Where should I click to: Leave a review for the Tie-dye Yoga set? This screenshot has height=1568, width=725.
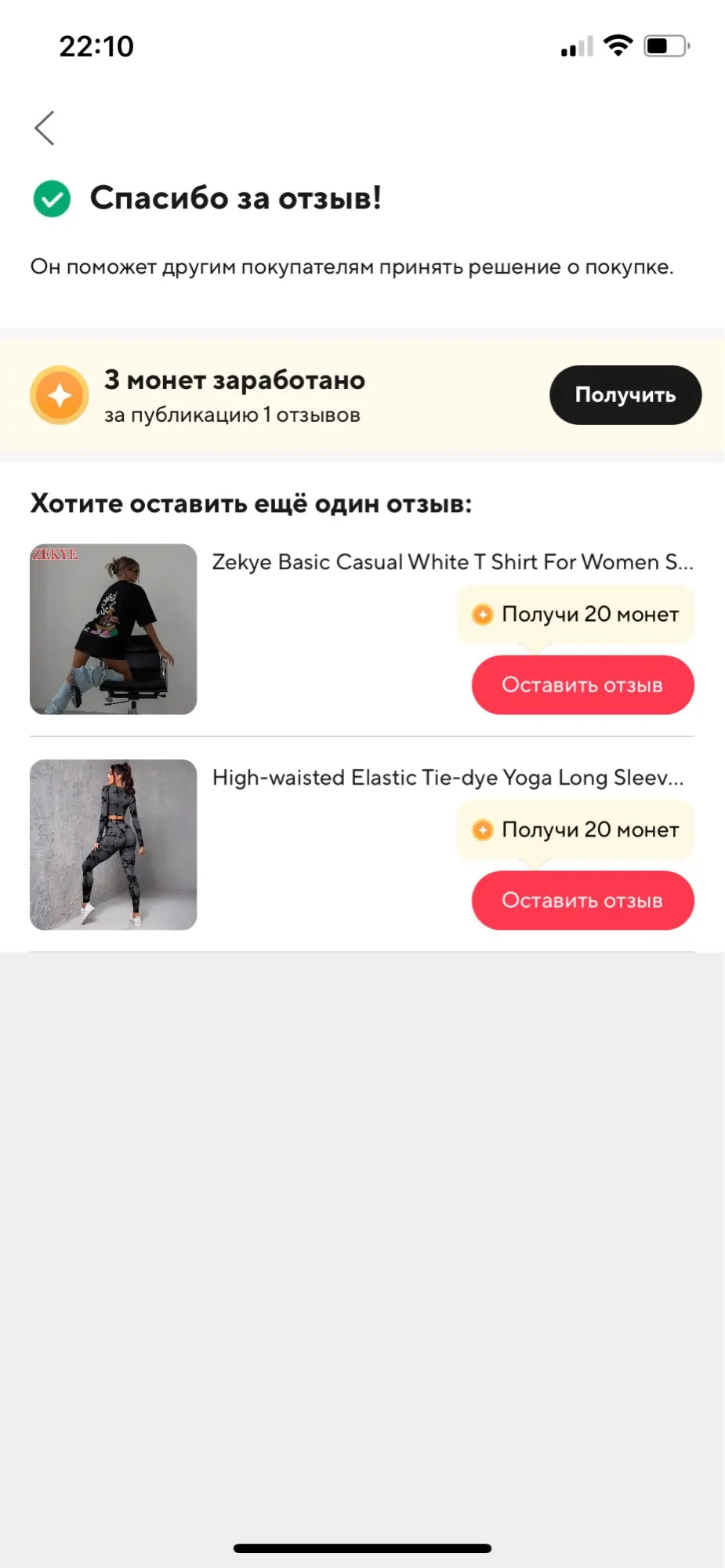(582, 901)
